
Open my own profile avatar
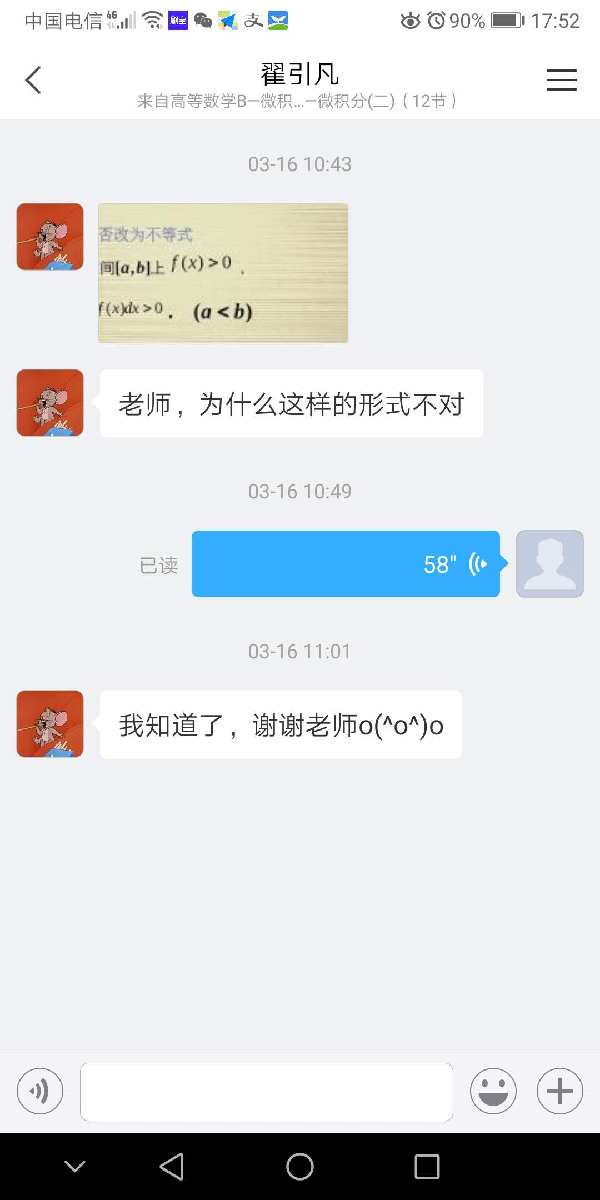pos(549,564)
